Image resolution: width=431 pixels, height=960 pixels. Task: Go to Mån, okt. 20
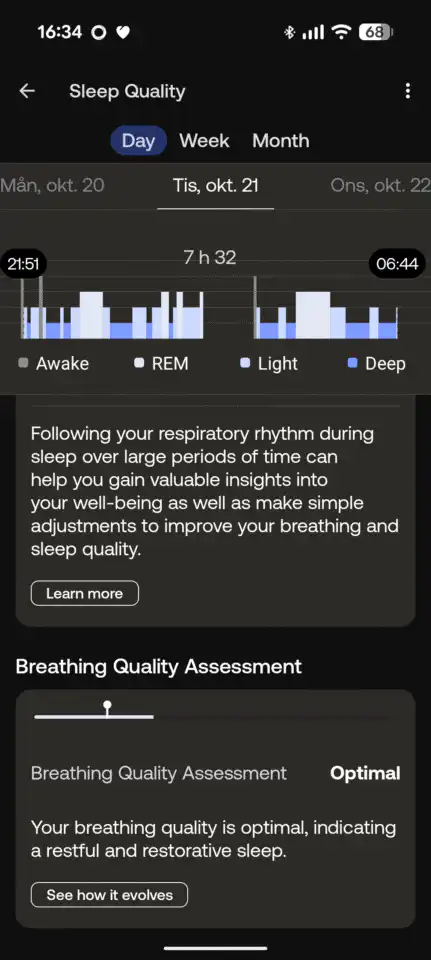53,186
